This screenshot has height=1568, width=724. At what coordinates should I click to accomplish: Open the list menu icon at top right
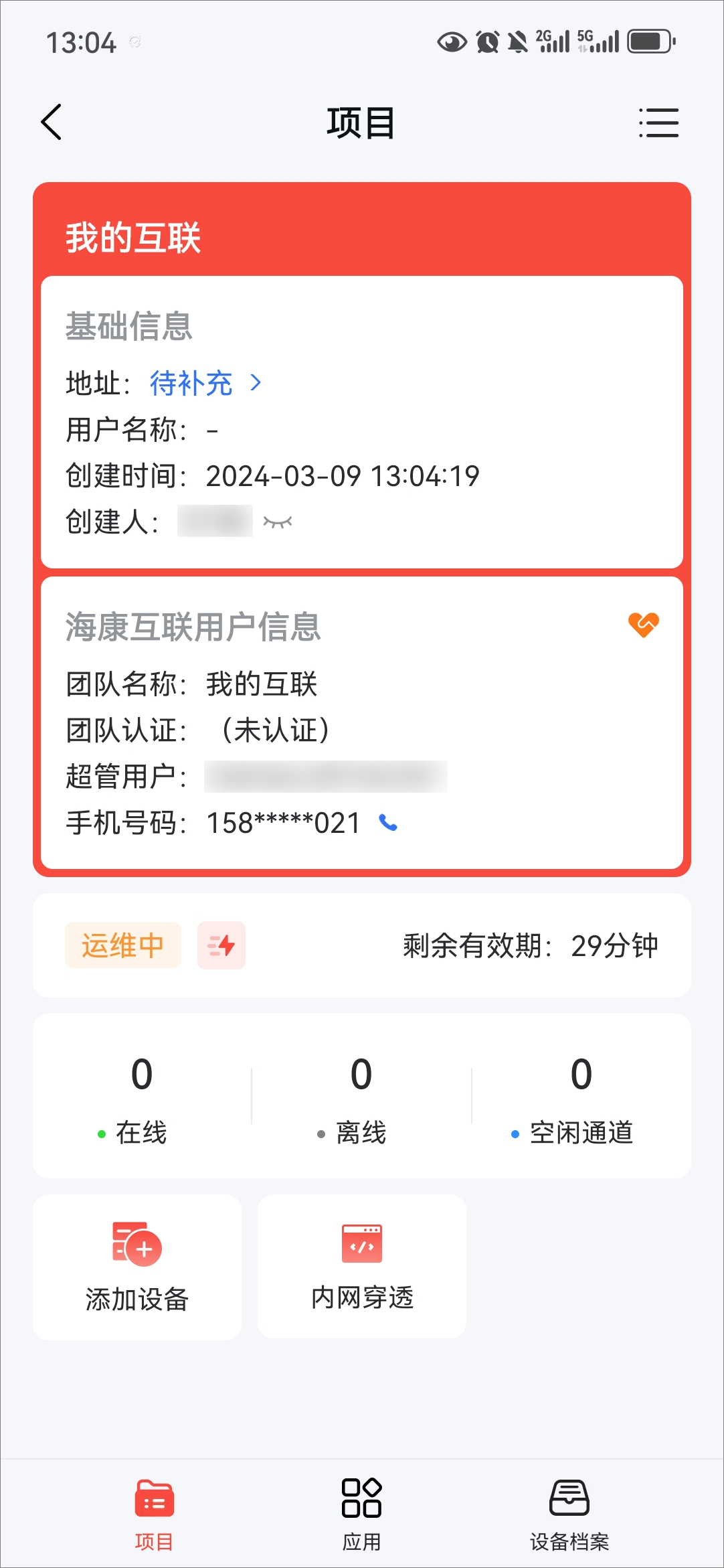[658, 123]
